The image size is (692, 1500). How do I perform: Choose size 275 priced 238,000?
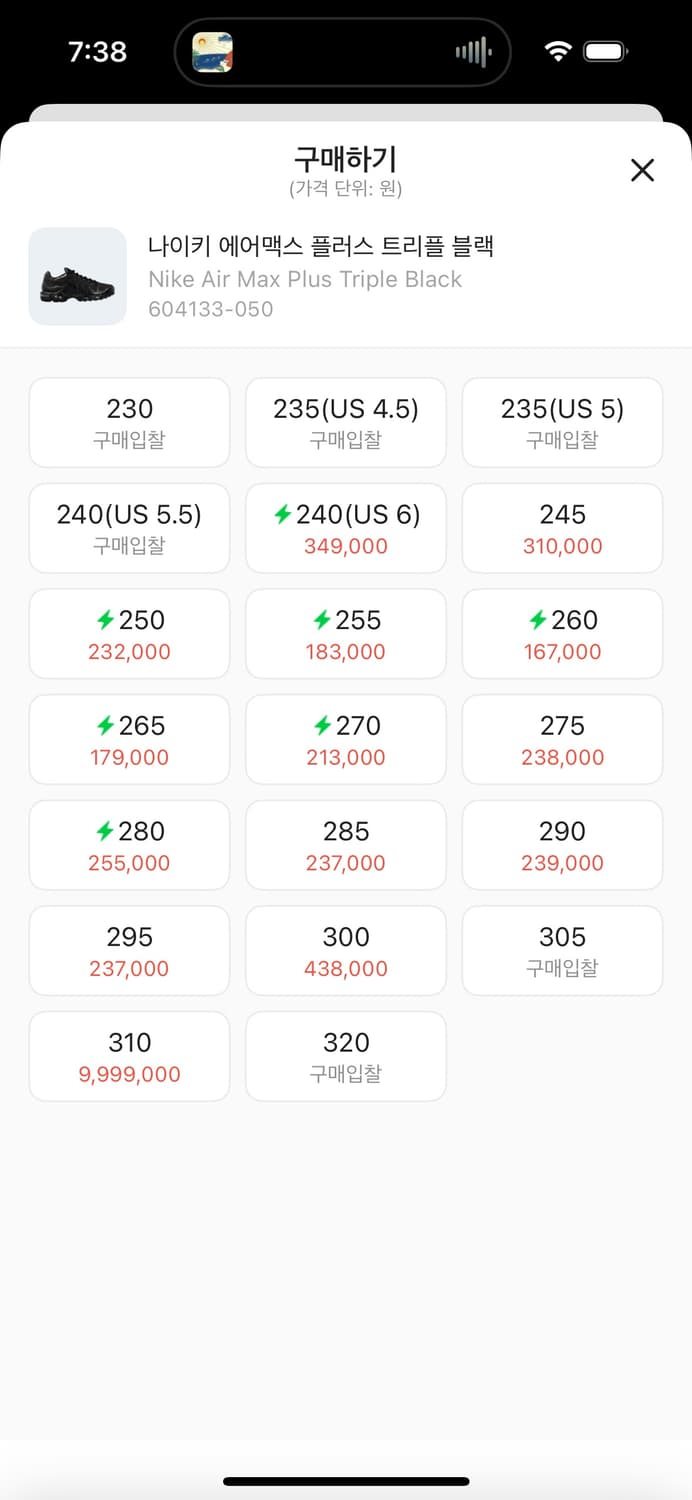(562, 740)
